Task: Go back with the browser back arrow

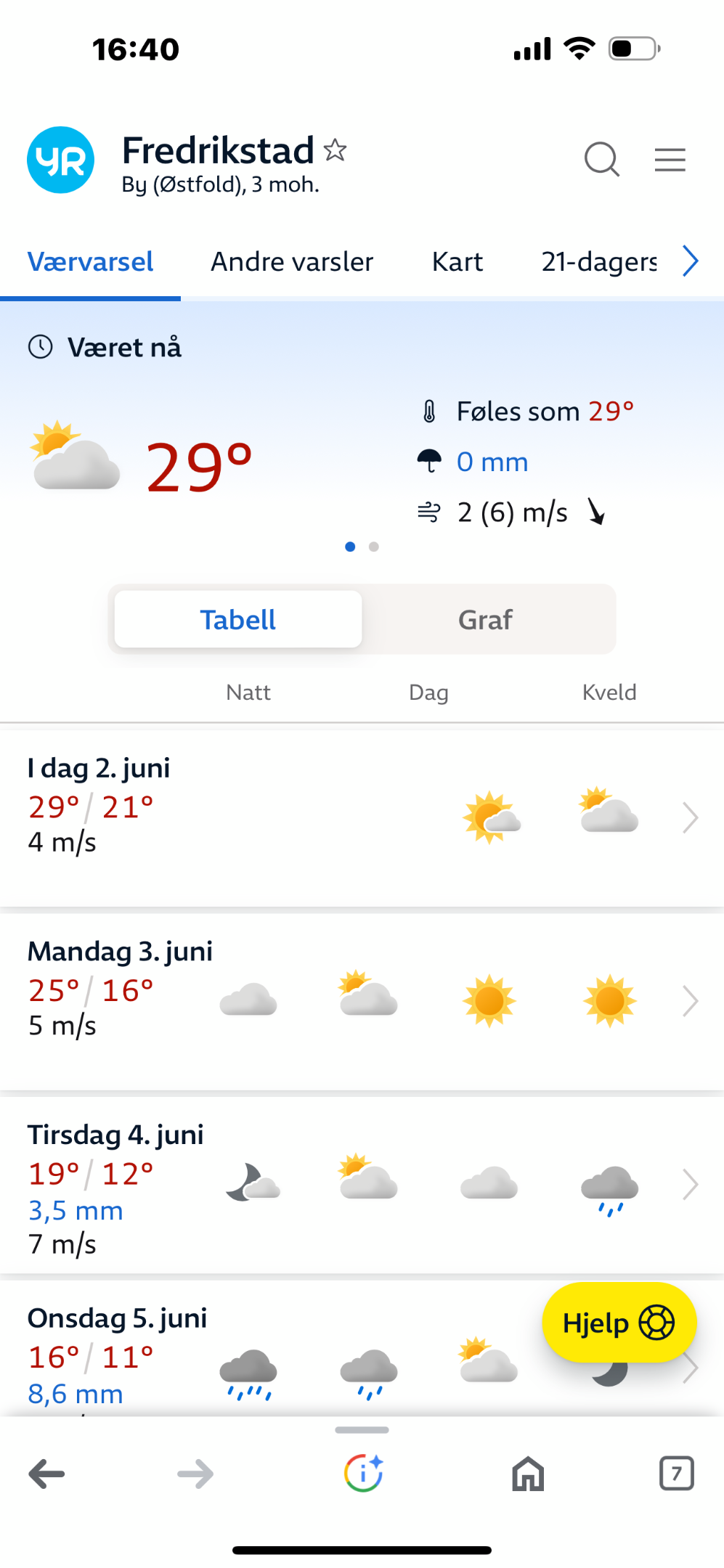Action: click(x=47, y=1474)
